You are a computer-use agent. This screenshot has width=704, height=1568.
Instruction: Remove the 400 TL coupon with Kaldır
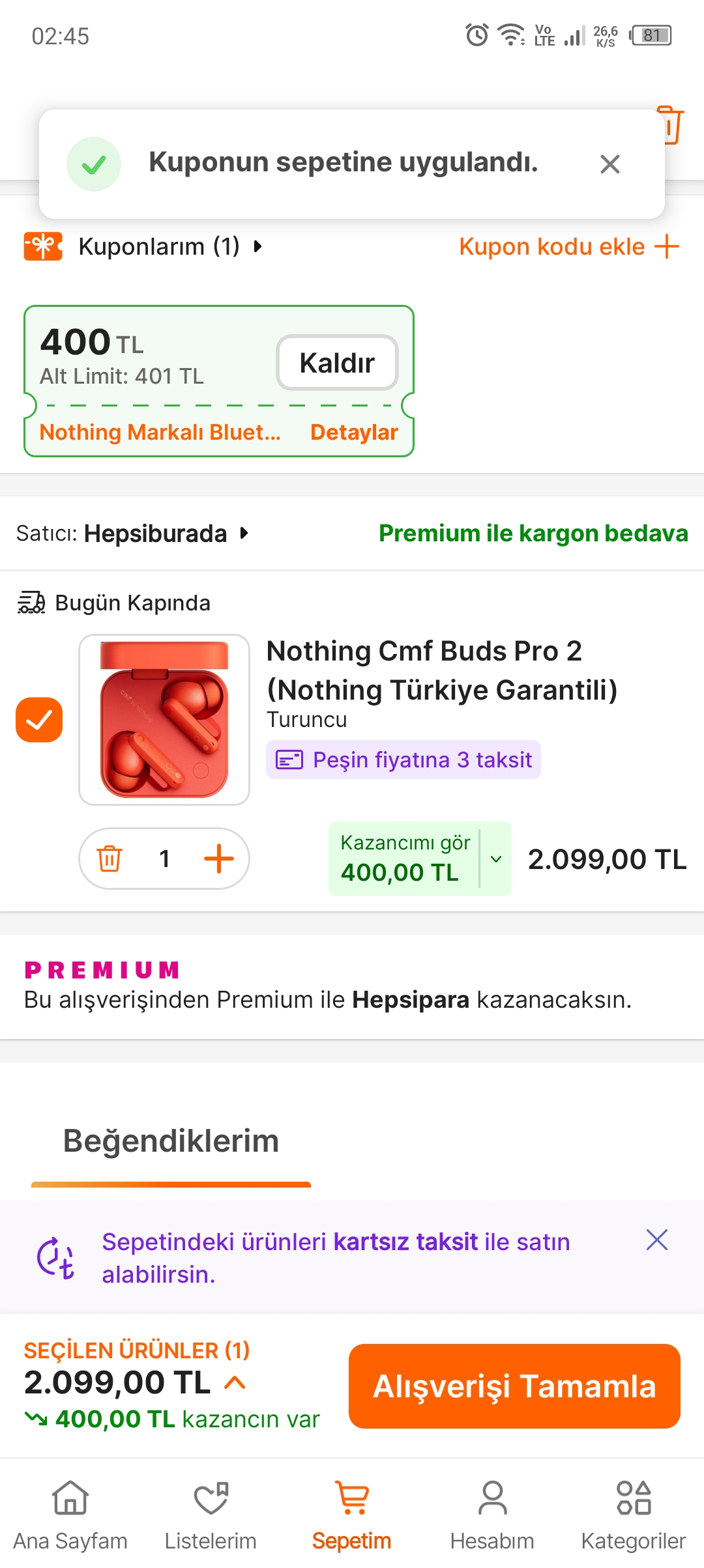pyautogui.click(x=337, y=363)
